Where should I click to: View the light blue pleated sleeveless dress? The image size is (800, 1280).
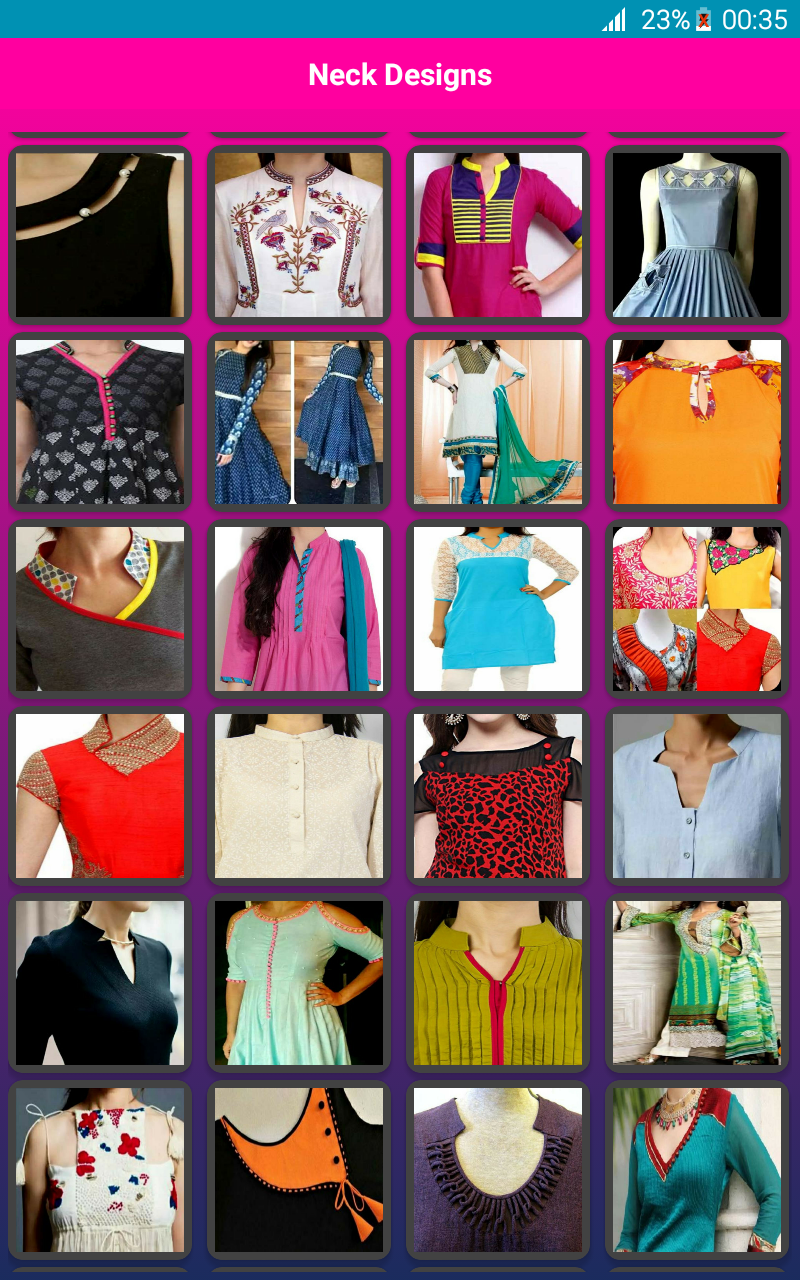697,235
